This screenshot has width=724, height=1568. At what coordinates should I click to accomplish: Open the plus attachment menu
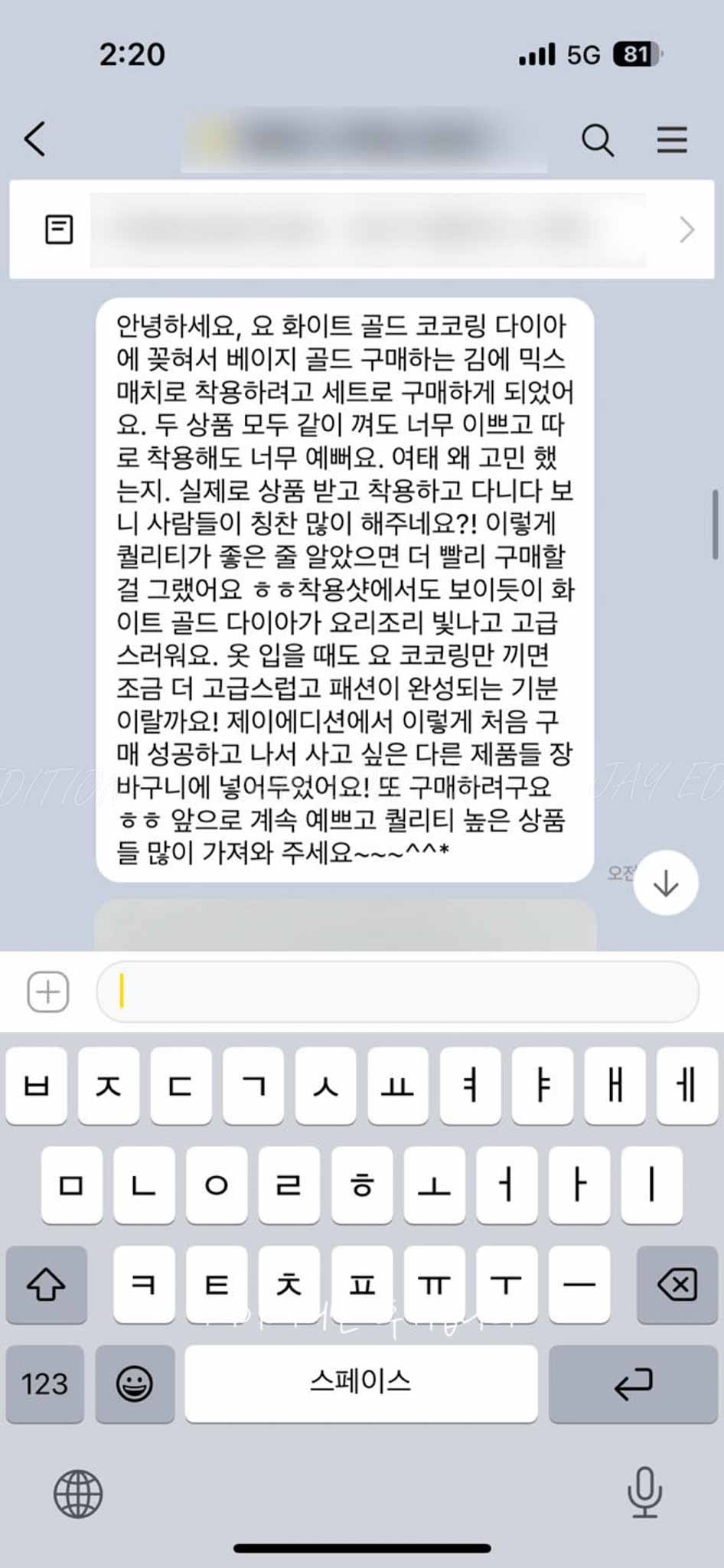click(x=48, y=992)
